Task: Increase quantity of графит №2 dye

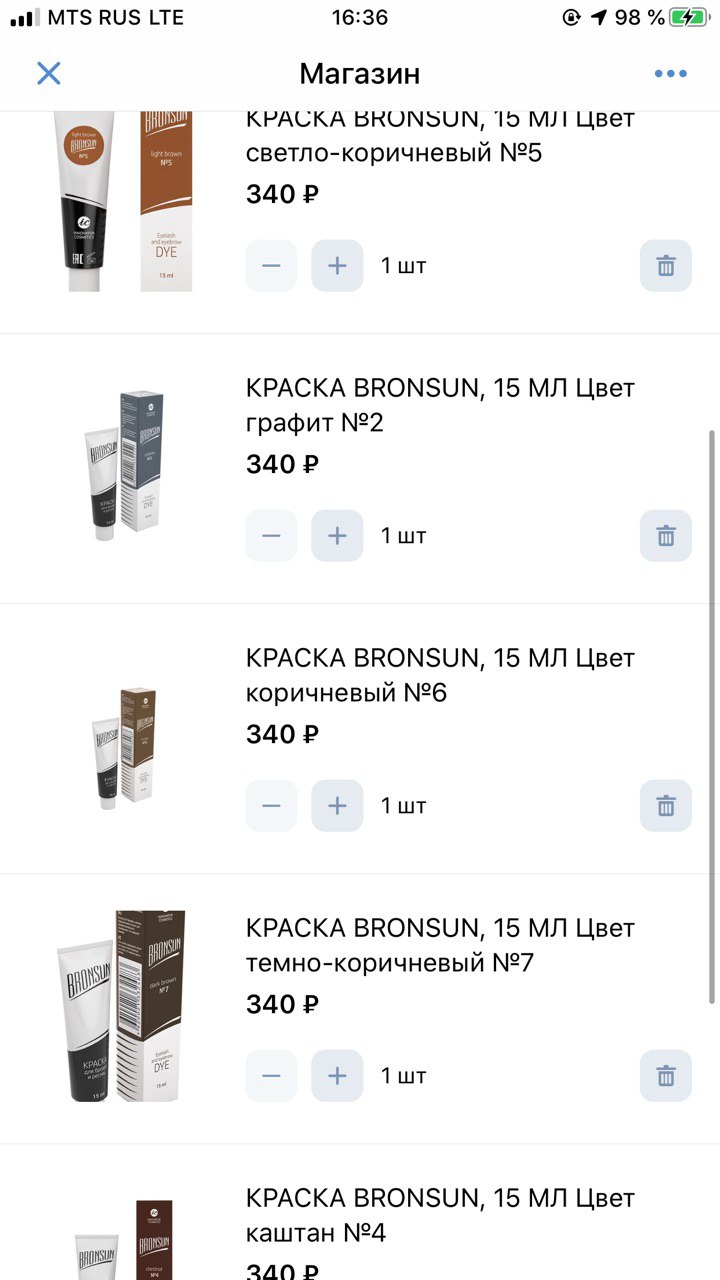Action: [x=337, y=536]
